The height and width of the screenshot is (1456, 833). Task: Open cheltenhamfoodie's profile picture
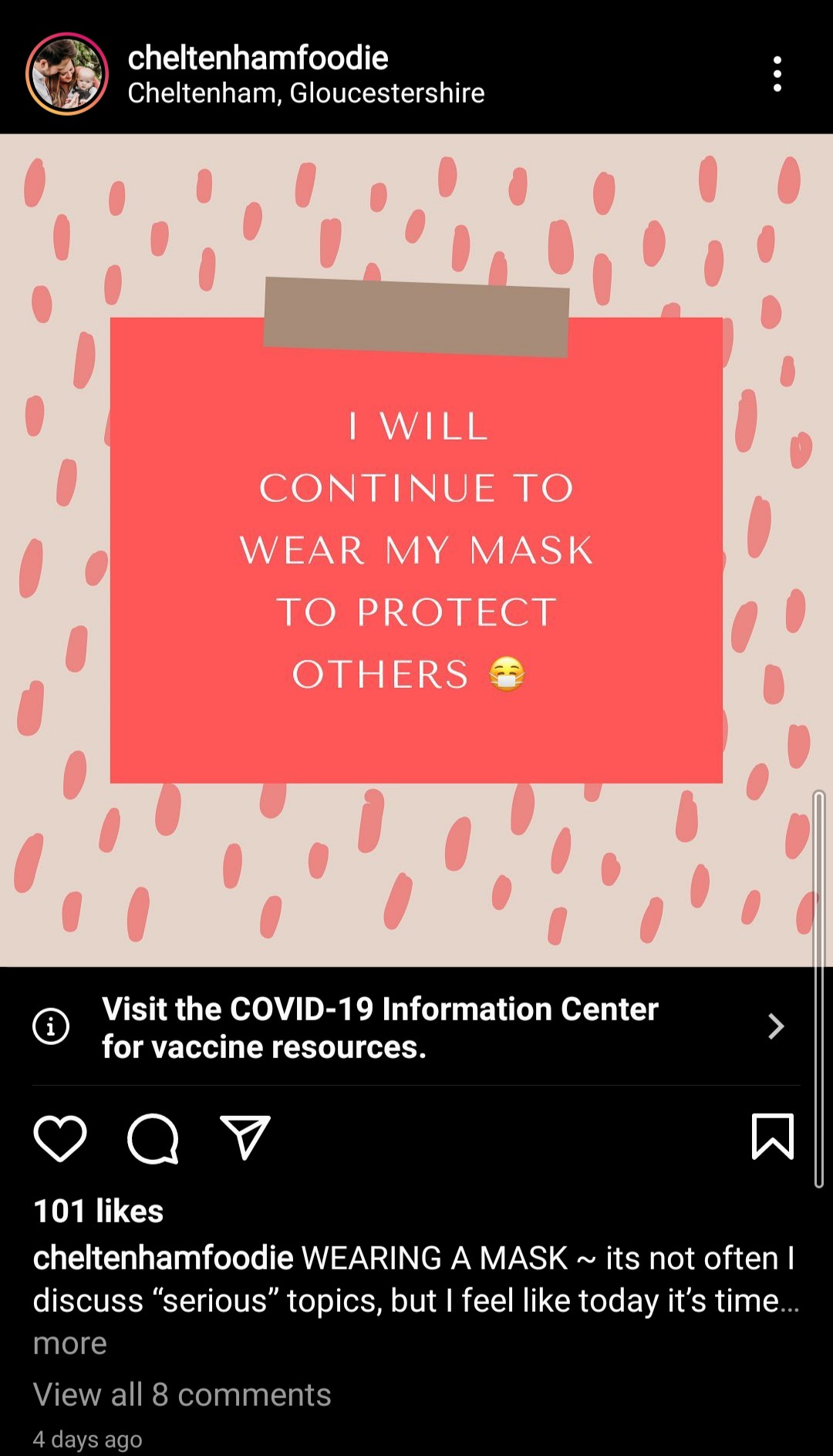pyautogui.click(x=67, y=74)
